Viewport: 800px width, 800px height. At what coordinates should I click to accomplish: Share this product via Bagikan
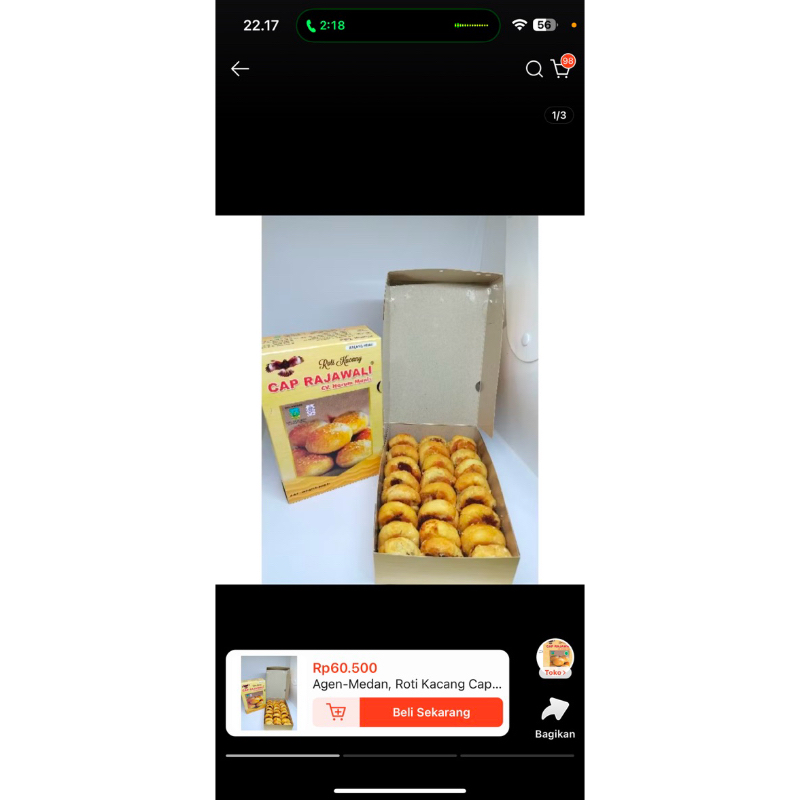point(555,717)
